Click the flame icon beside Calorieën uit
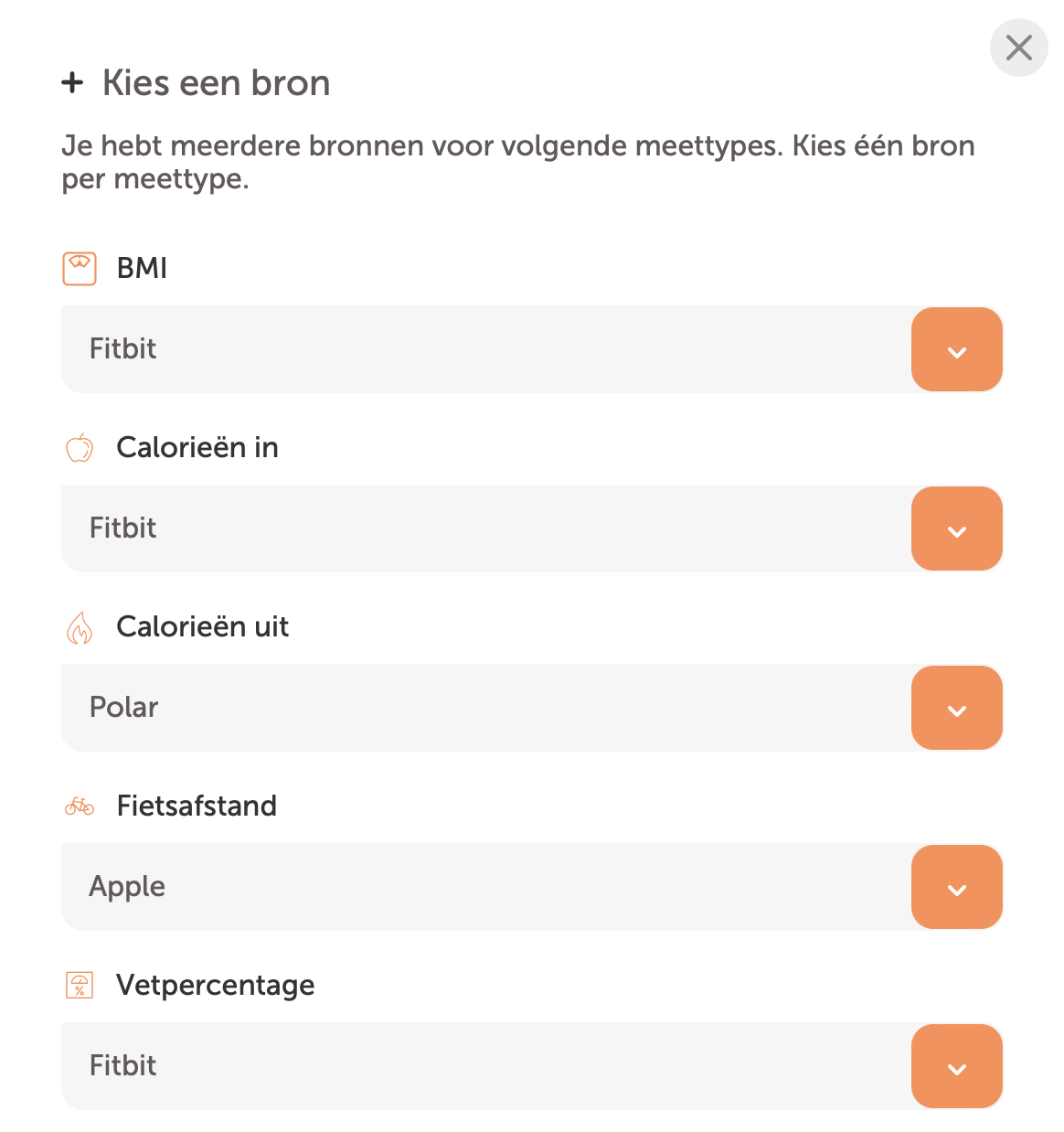 pyautogui.click(x=80, y=627)
